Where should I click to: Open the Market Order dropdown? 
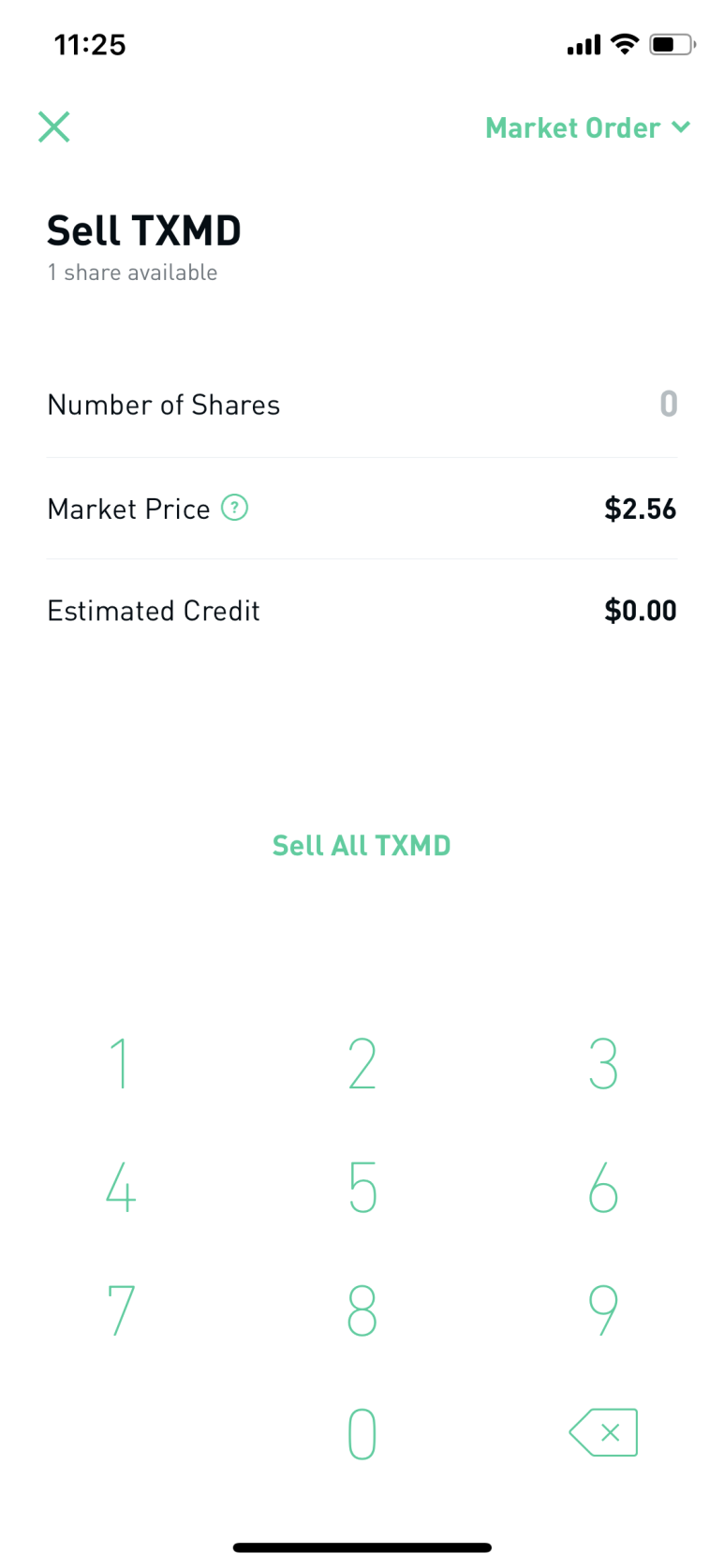587,127
